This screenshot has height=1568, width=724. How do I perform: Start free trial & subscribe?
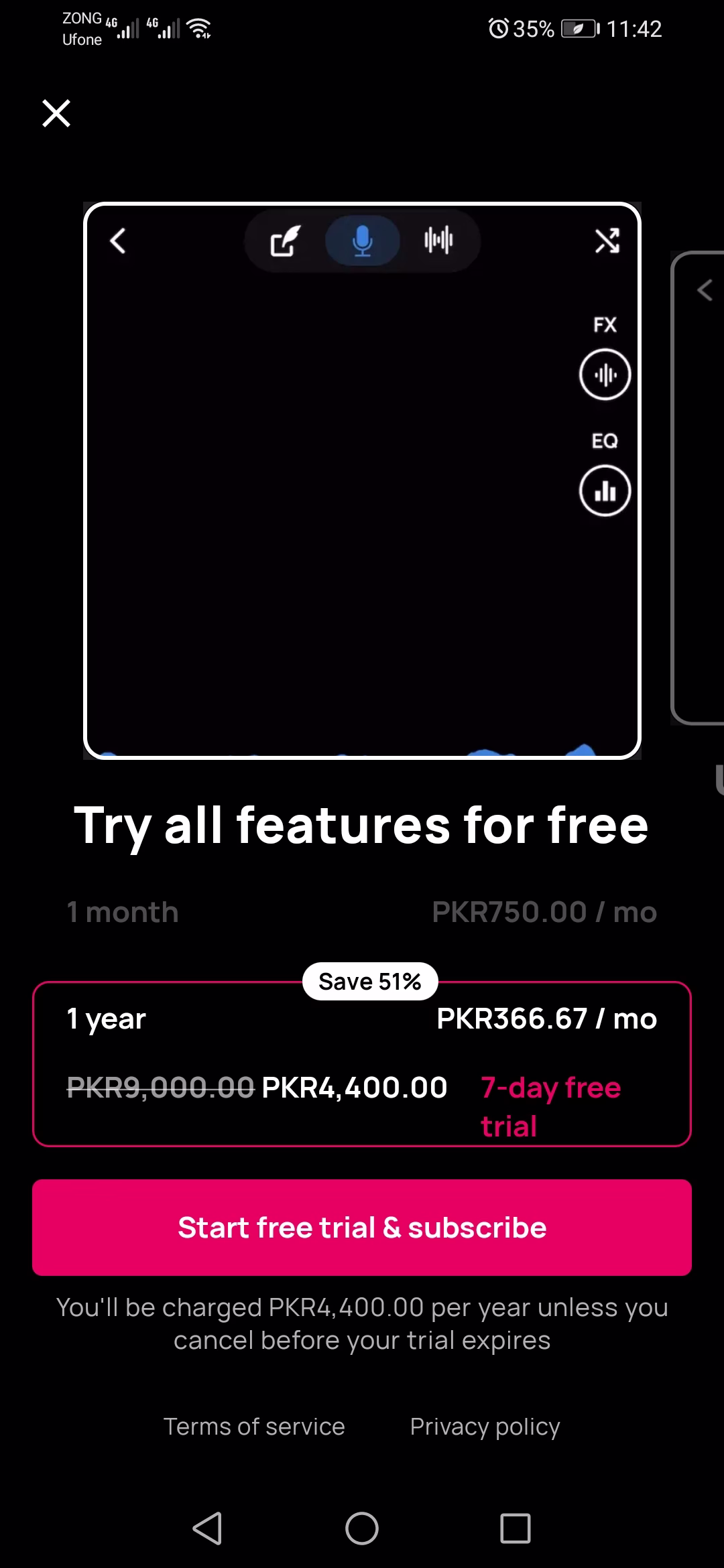[362, 1228]
